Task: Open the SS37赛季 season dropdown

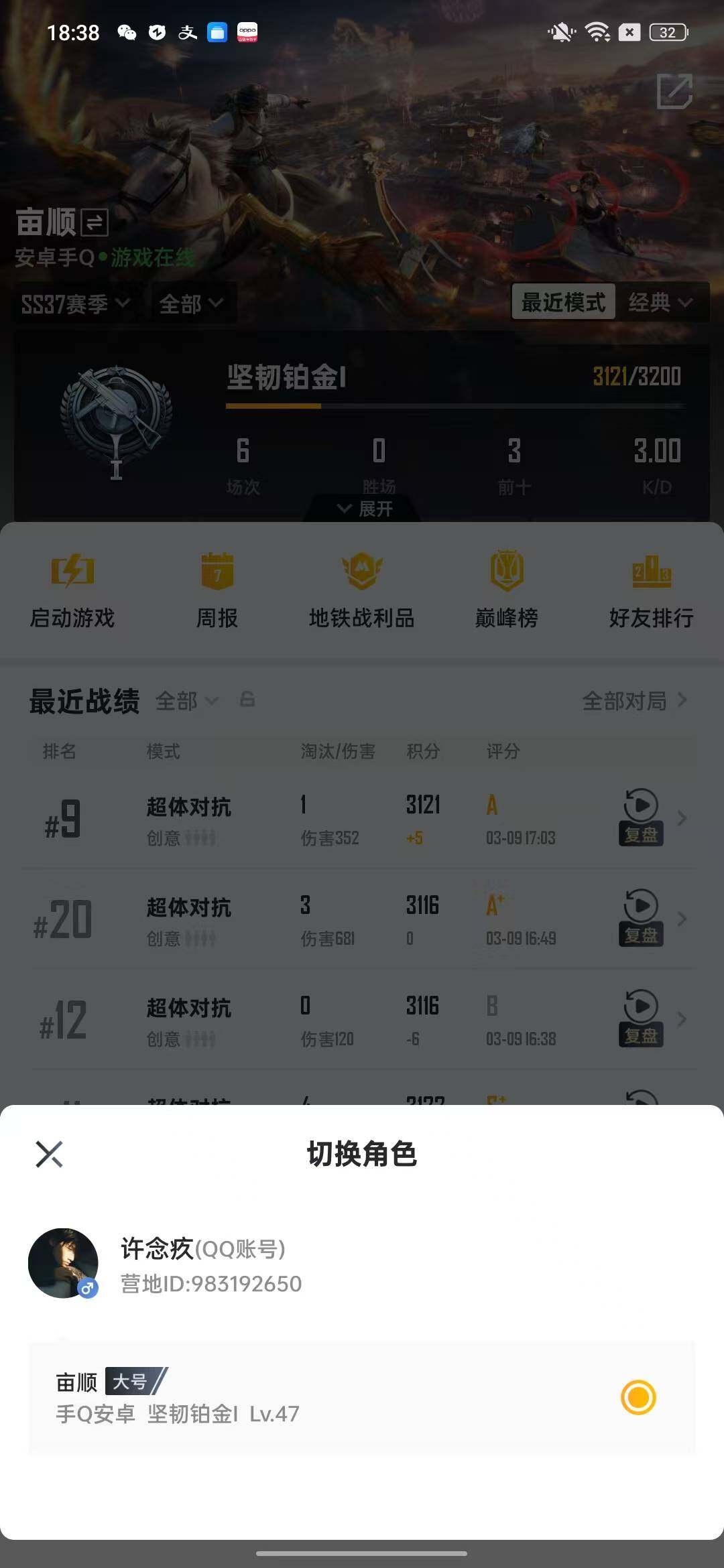Action: (x=74, y=302)
